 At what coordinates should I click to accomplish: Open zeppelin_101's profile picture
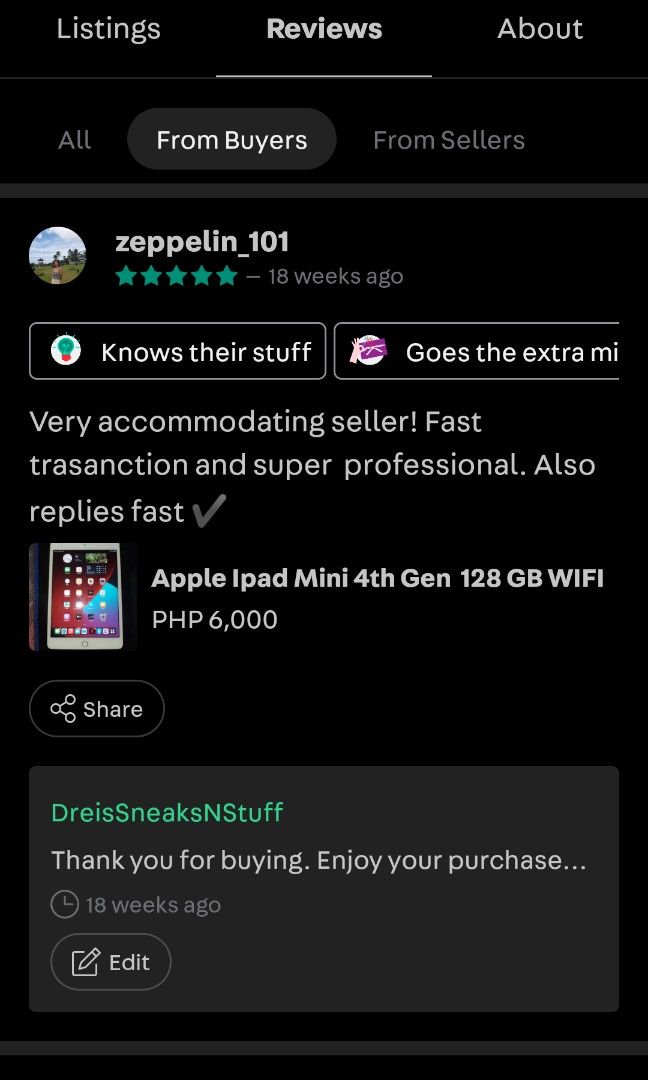[x=57, y=256]
